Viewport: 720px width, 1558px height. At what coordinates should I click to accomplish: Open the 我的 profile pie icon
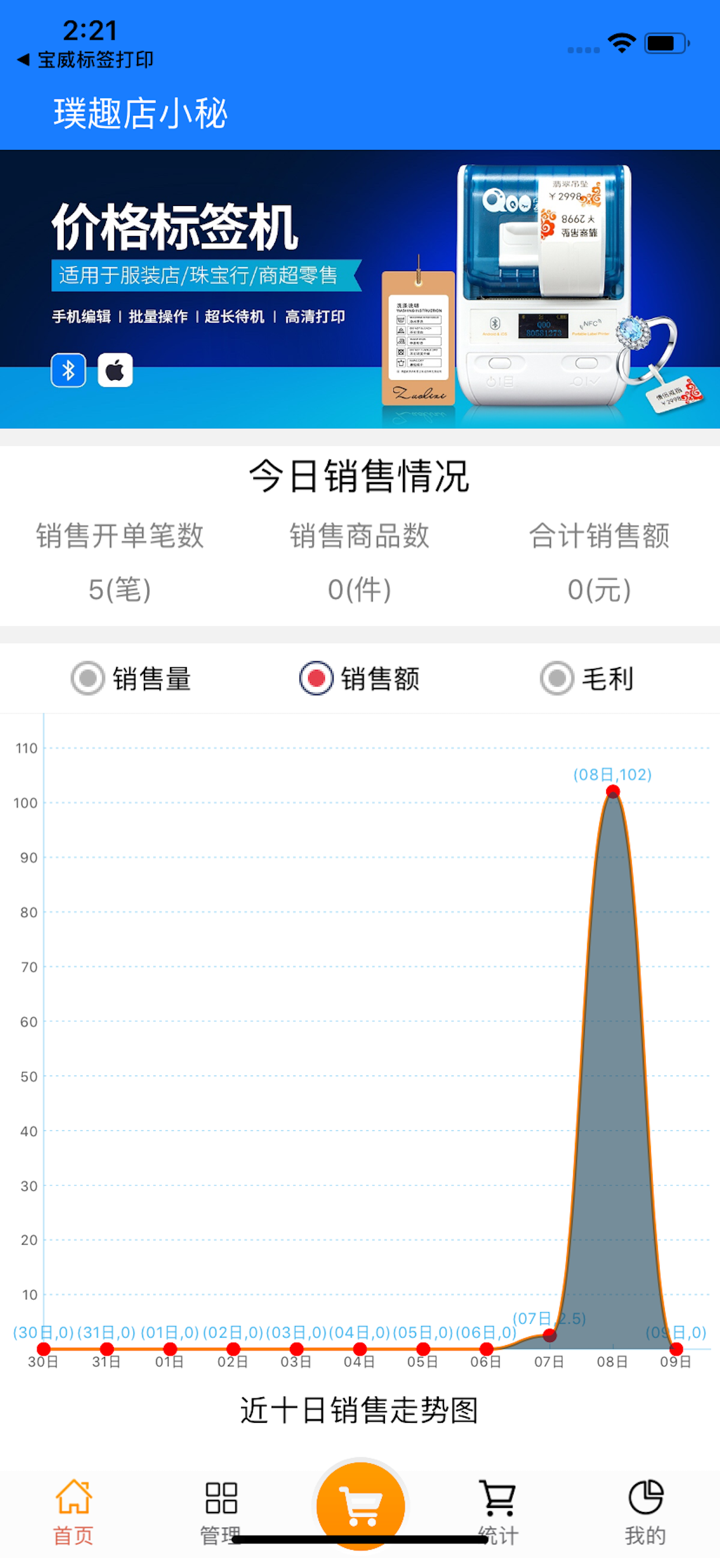[645, 1496]
